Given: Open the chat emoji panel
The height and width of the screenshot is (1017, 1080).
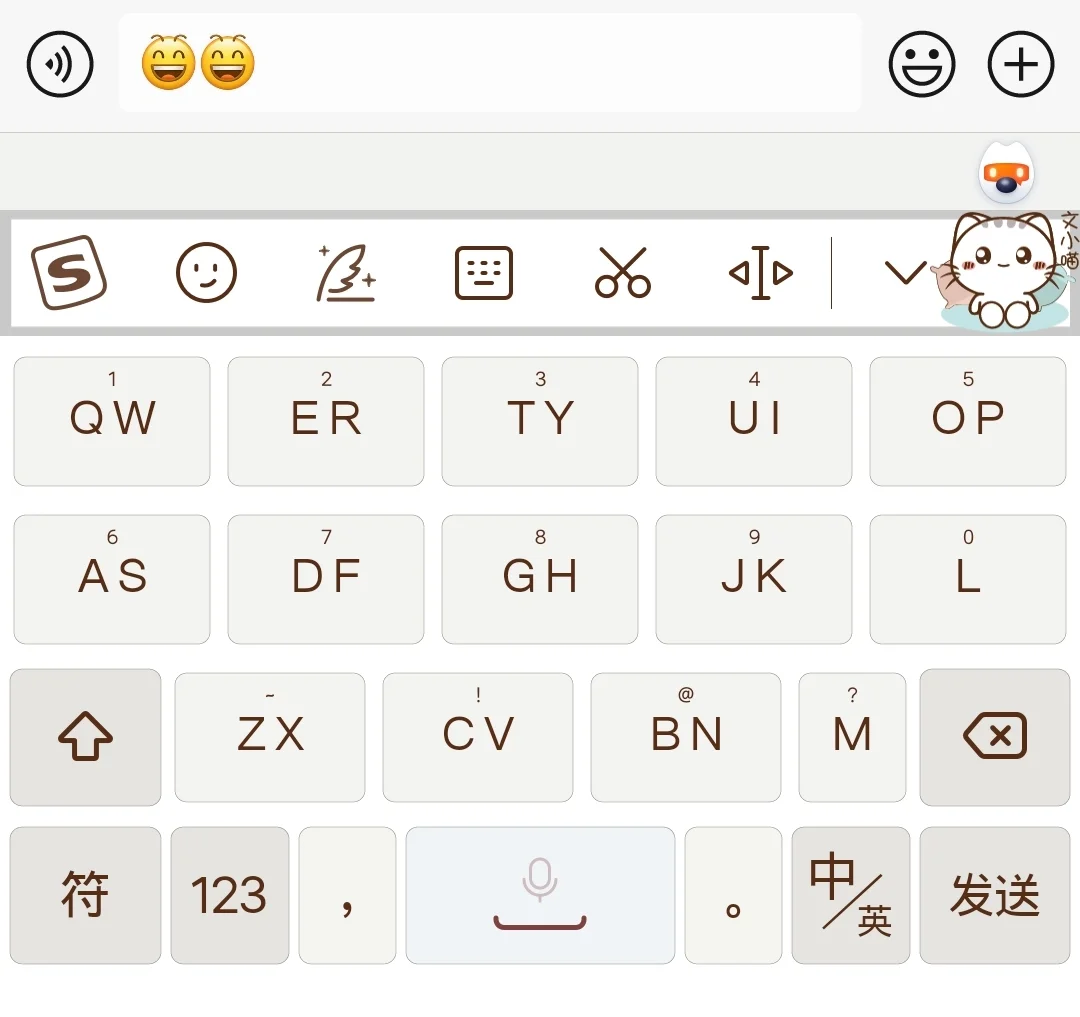Looking at the screenshot, I should tap(921, 64).
